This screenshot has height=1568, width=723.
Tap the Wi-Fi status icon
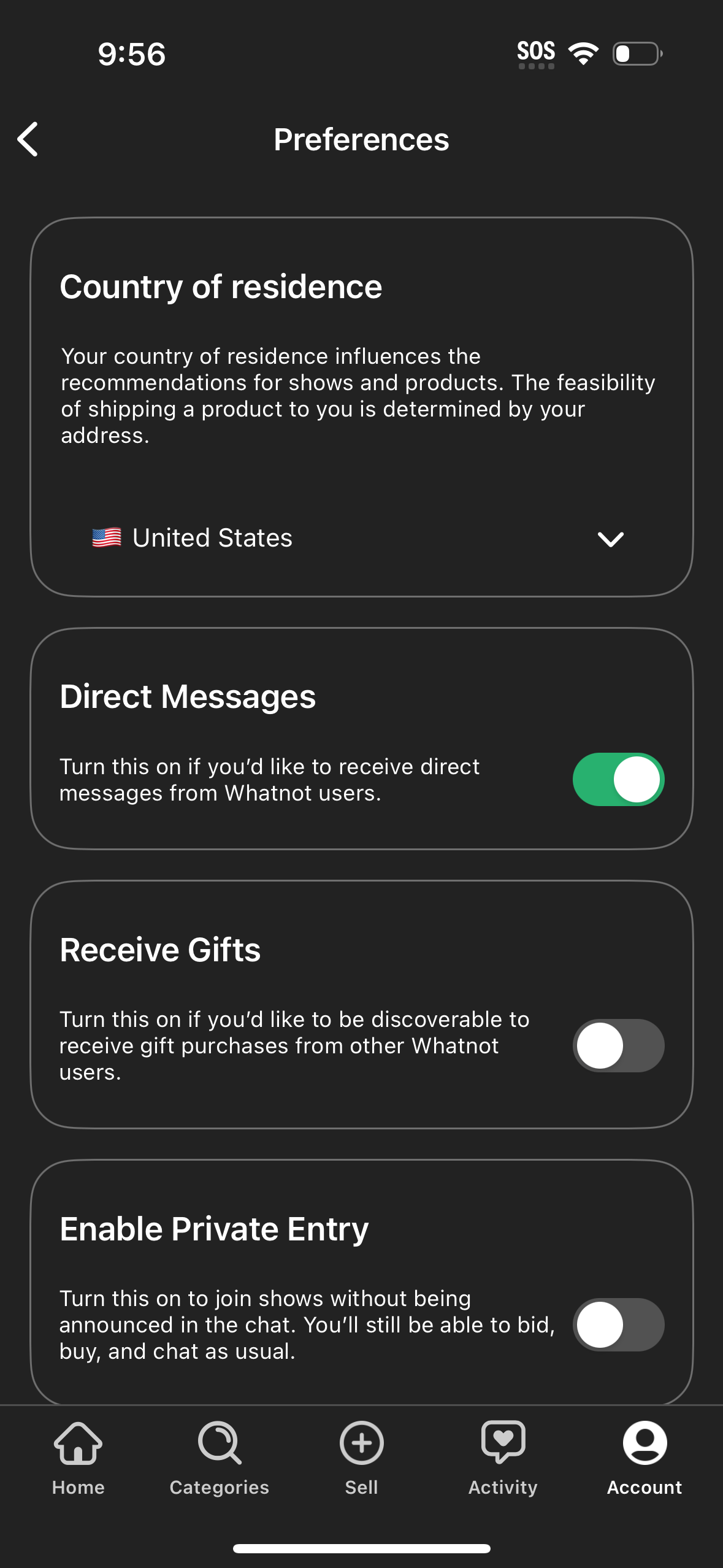583,53
